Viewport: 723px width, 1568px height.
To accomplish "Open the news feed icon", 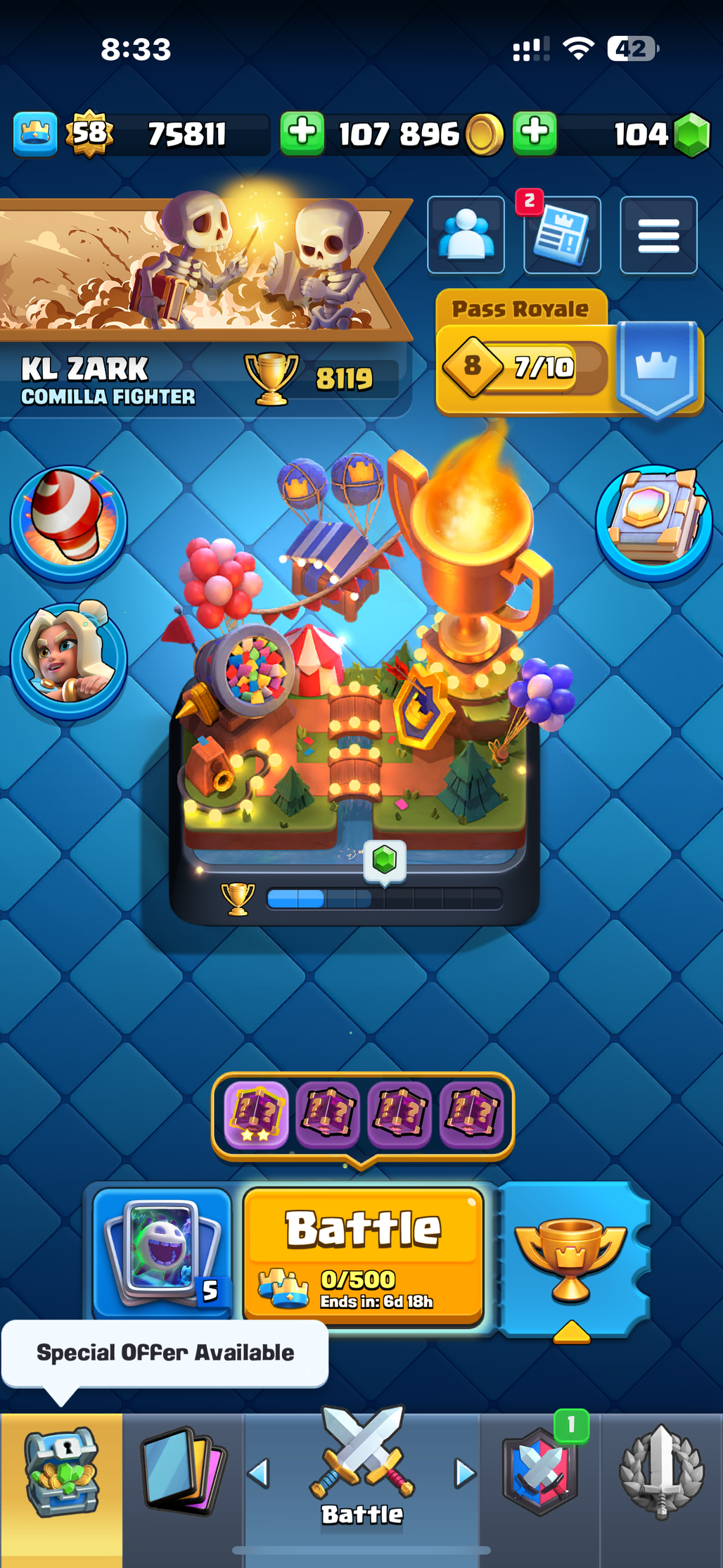I will [x=562, y=235].
